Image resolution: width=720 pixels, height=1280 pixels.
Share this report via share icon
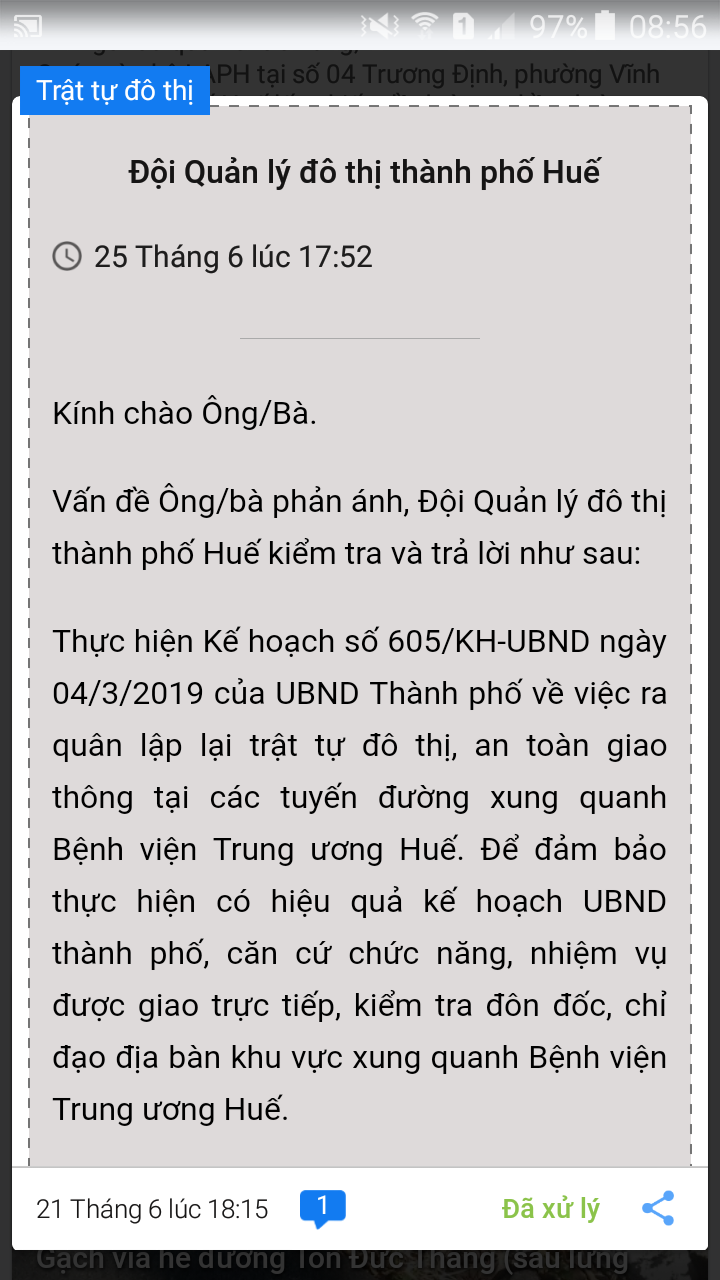(x=658, y=1208)
